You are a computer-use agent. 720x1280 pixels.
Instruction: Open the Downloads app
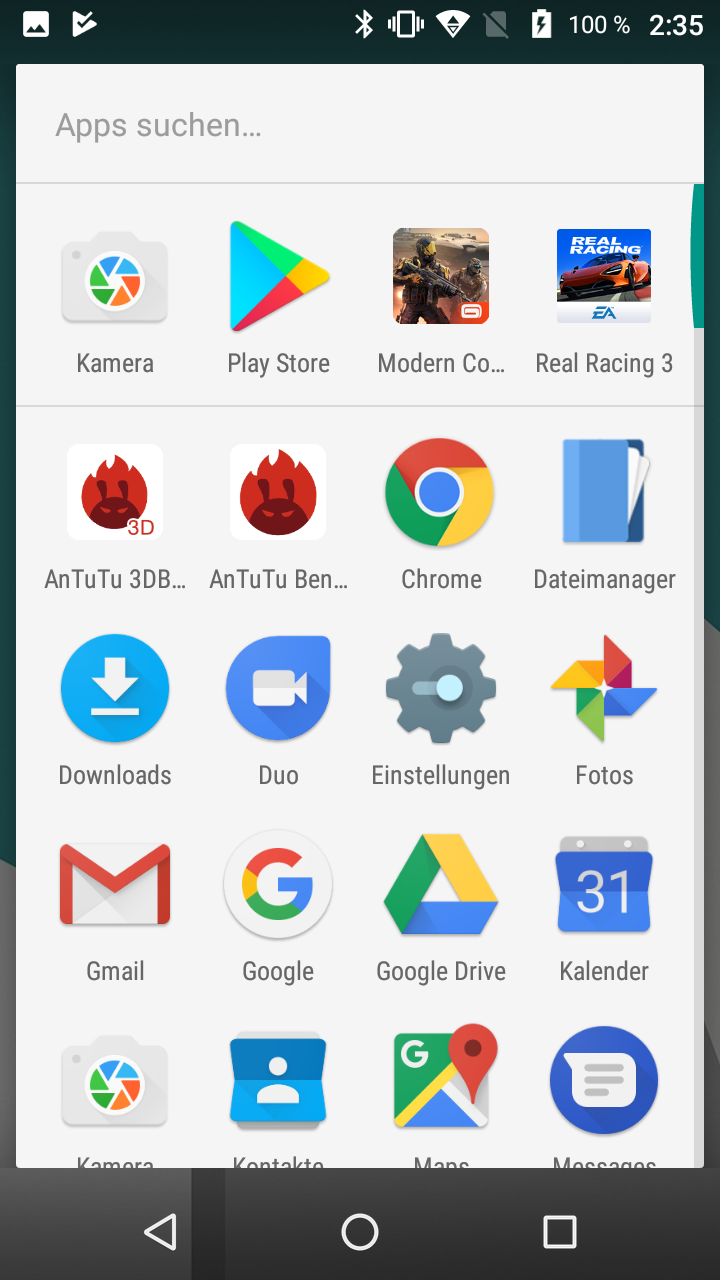pos(115,689)
